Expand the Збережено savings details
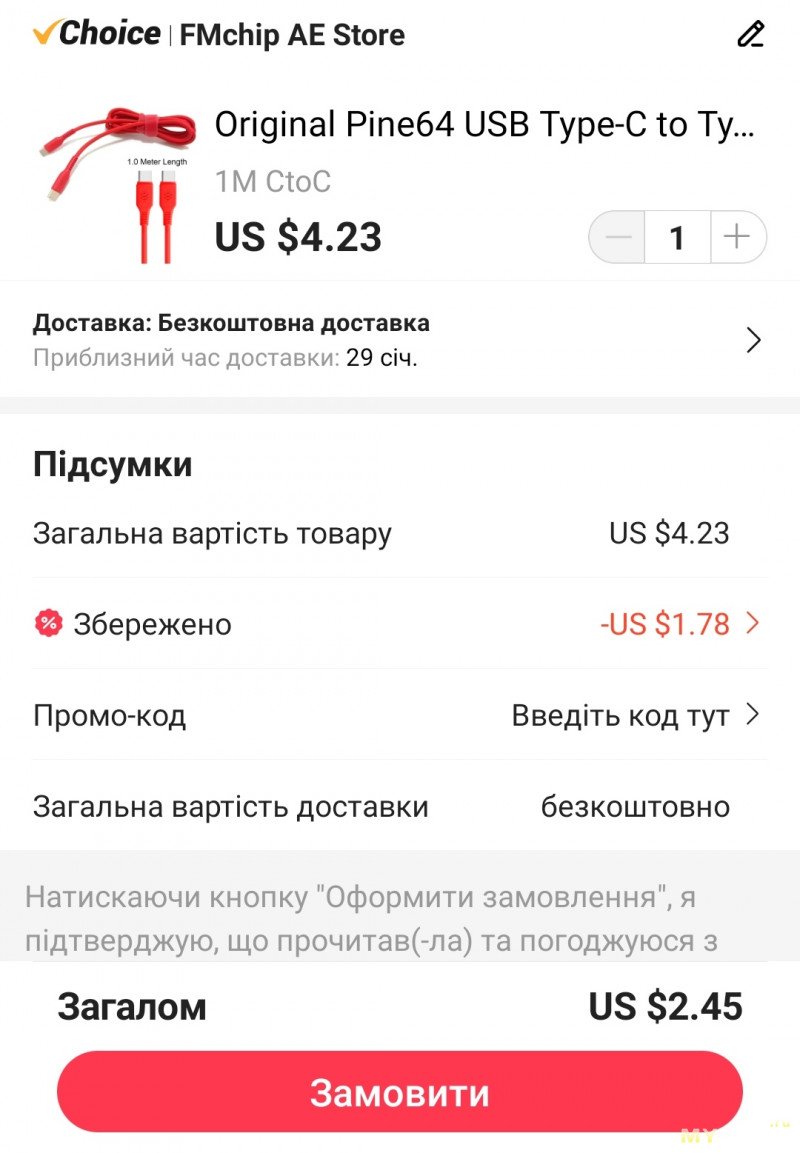This screenshot has height=1153, width=800. (x=680, y=624)
